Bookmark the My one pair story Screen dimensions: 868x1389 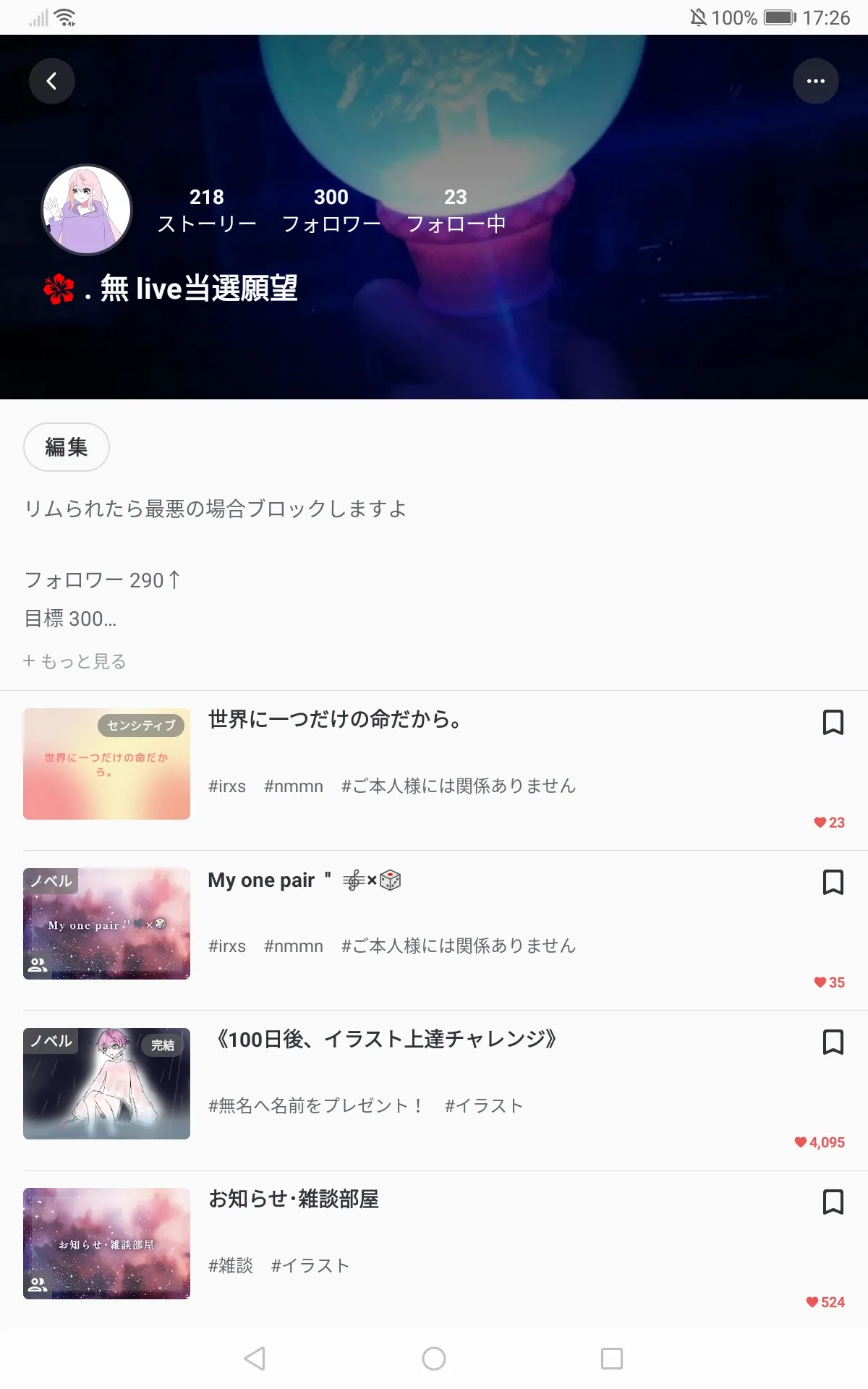(x=833, y=882)
